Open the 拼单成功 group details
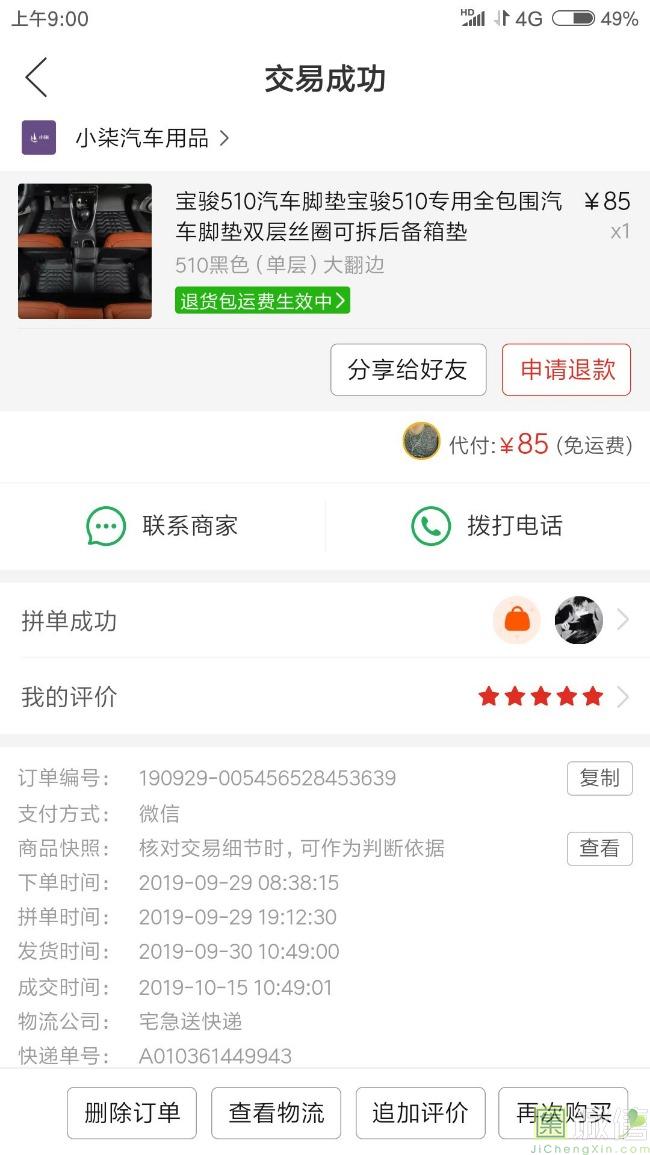 tap(325, 621)
